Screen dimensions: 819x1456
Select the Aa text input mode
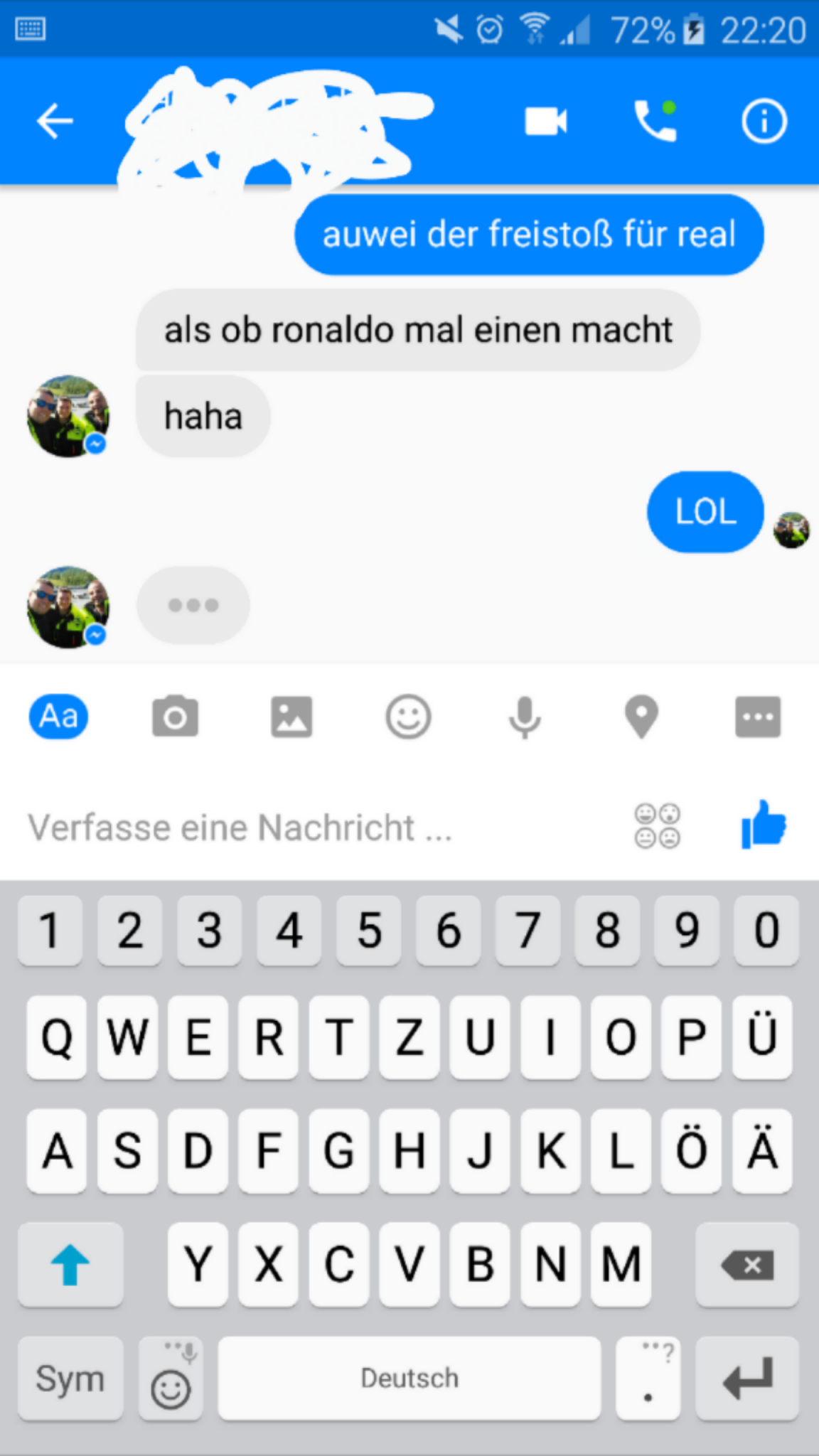click(58, 717)
